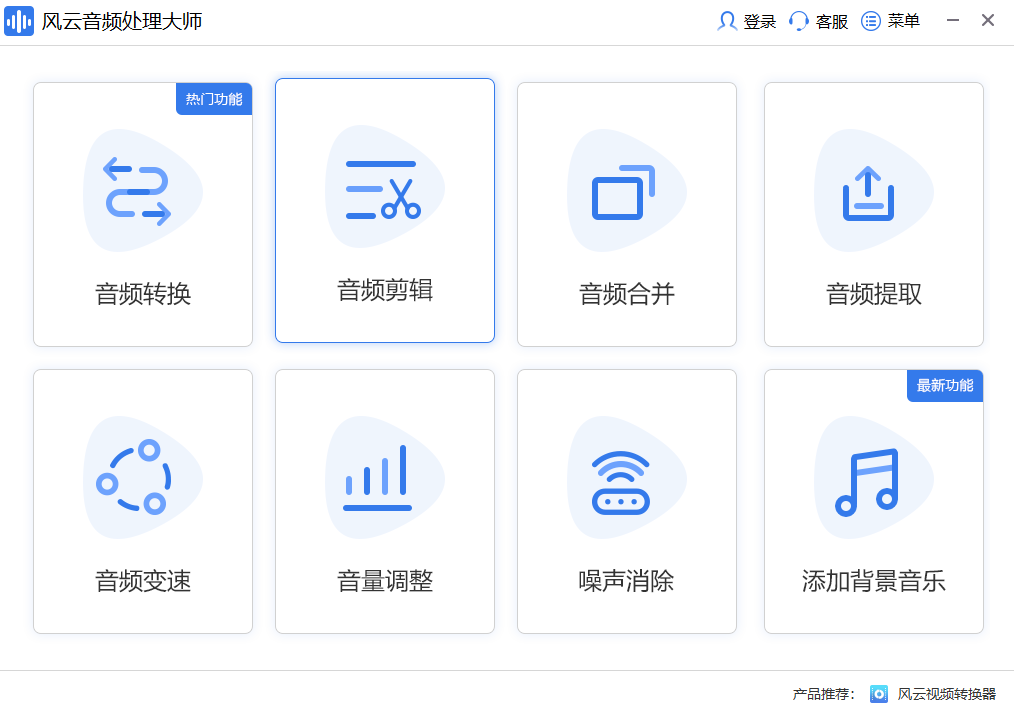Open the 音频提取 audio extraction card
The height and width of the screenshot is (711, 1014).
(874, 214)
